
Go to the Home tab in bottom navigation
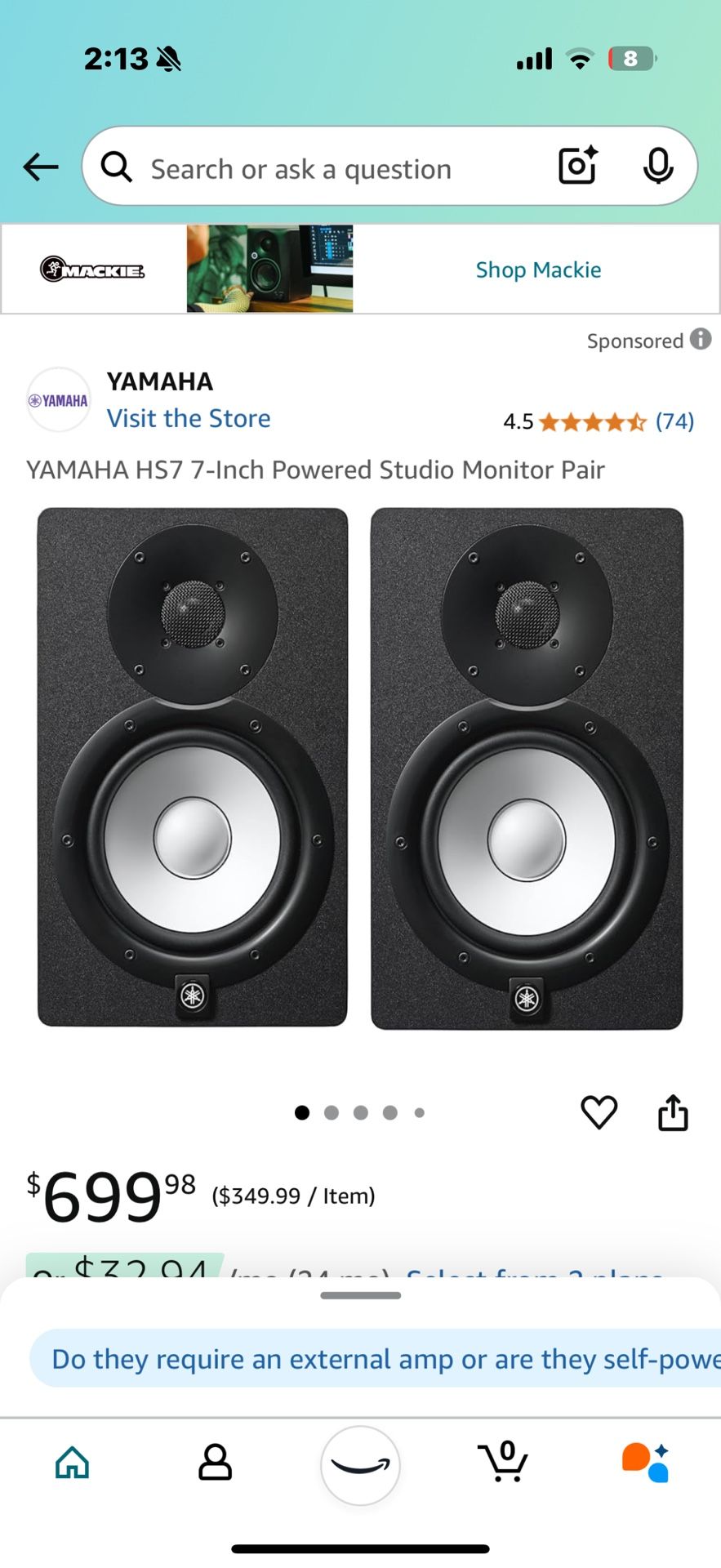tap(72, 1464)
